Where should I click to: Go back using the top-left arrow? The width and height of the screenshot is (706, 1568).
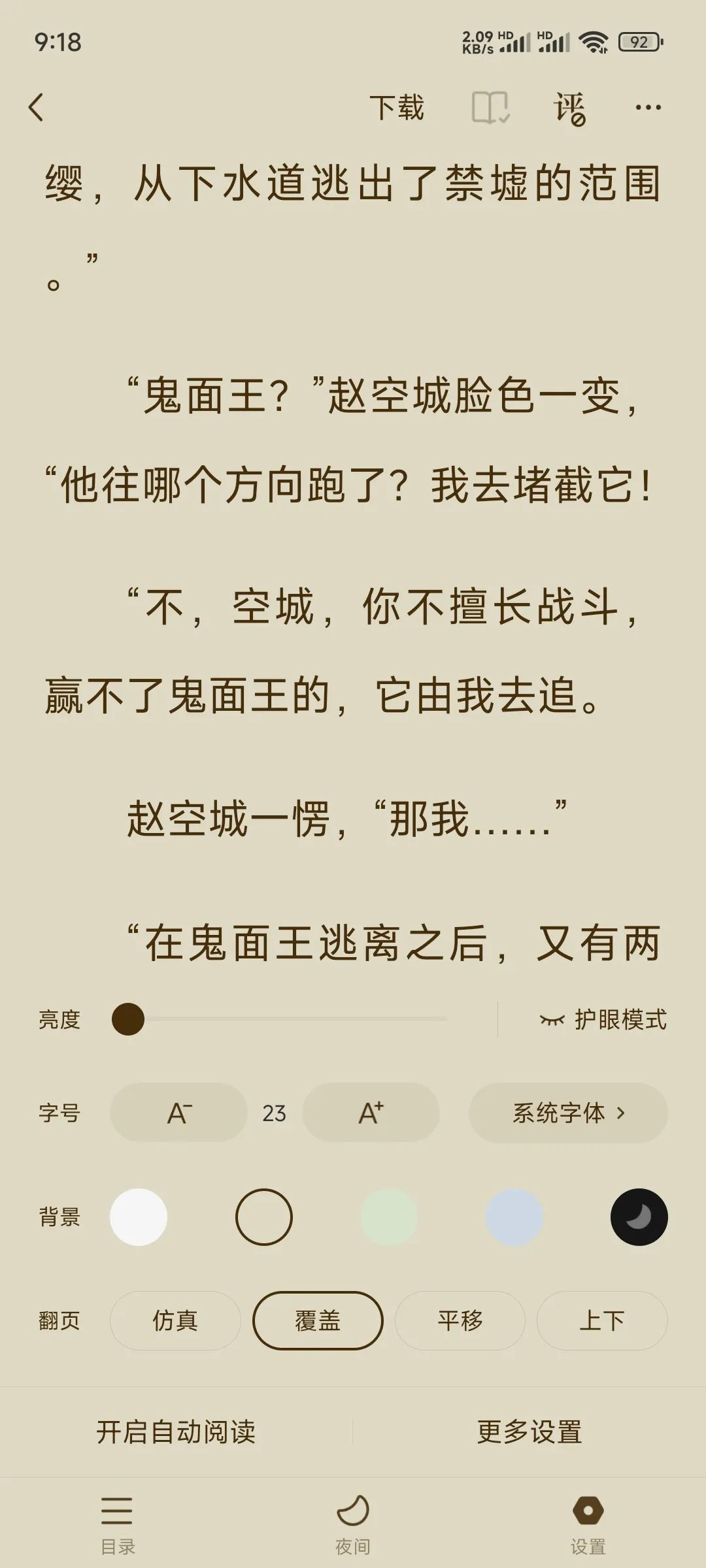[x=36, y=107]
